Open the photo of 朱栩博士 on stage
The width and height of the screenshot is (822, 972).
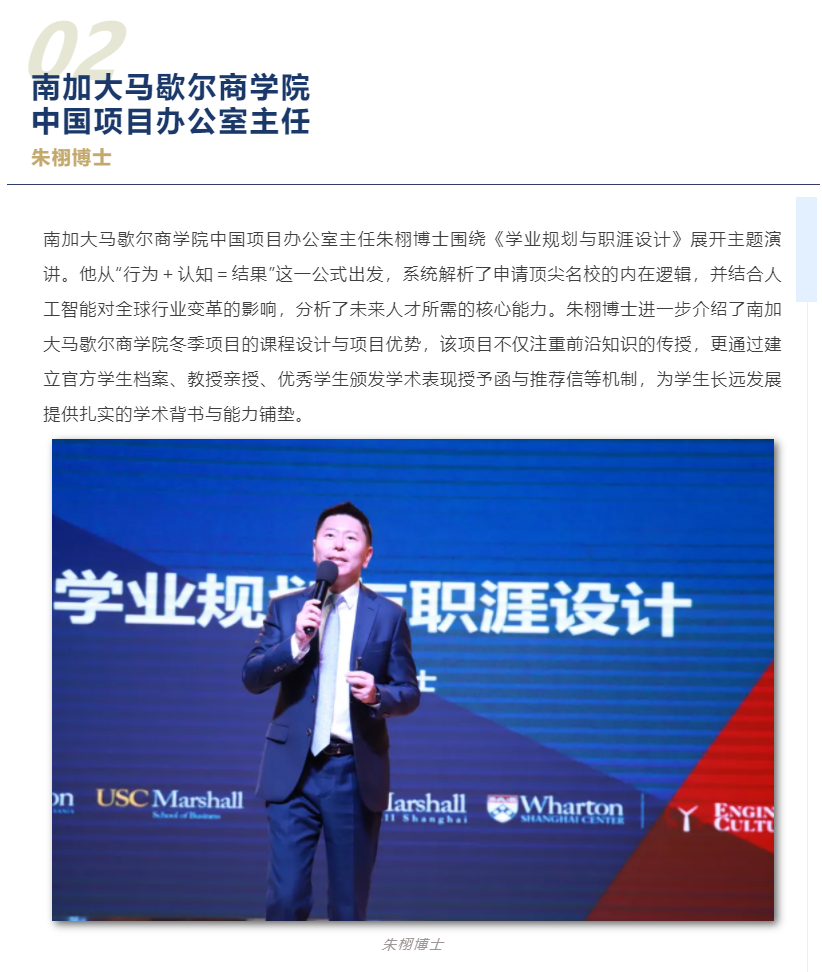coord(412,679)
